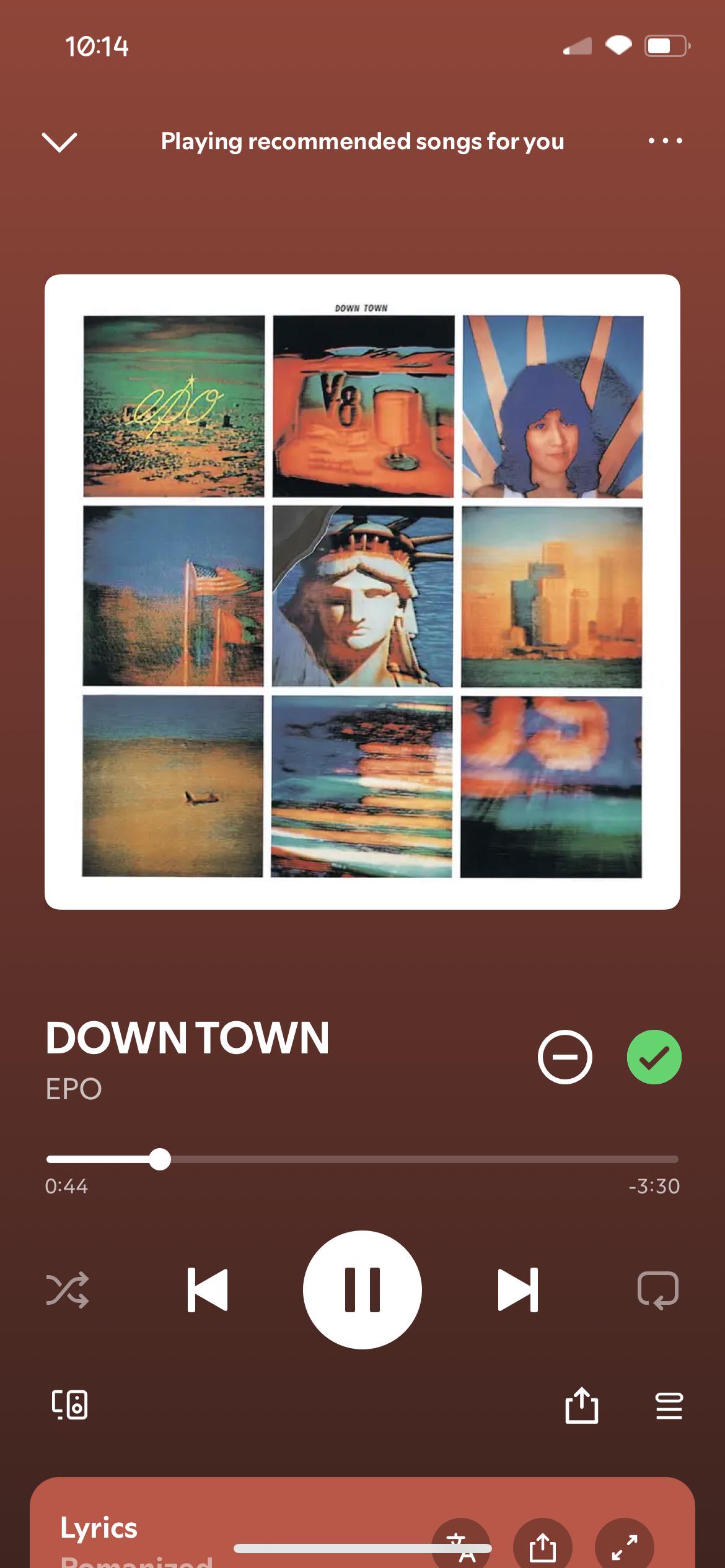Expand lyrics to full screen
This screenshot has width=725, height=1568.
624,1547
